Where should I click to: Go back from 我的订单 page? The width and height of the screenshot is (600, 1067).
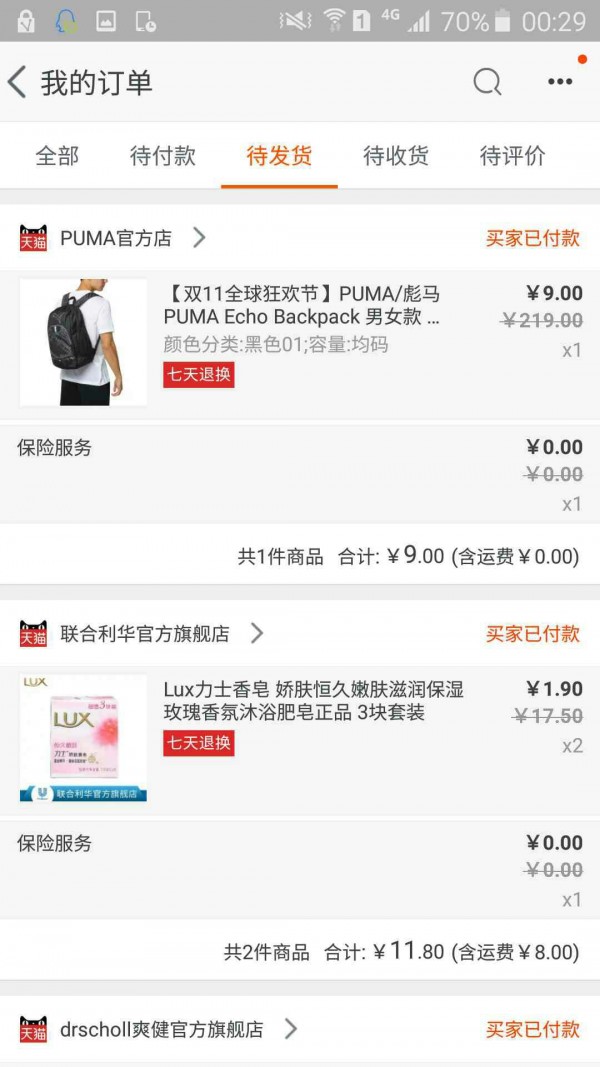[18, 82]
